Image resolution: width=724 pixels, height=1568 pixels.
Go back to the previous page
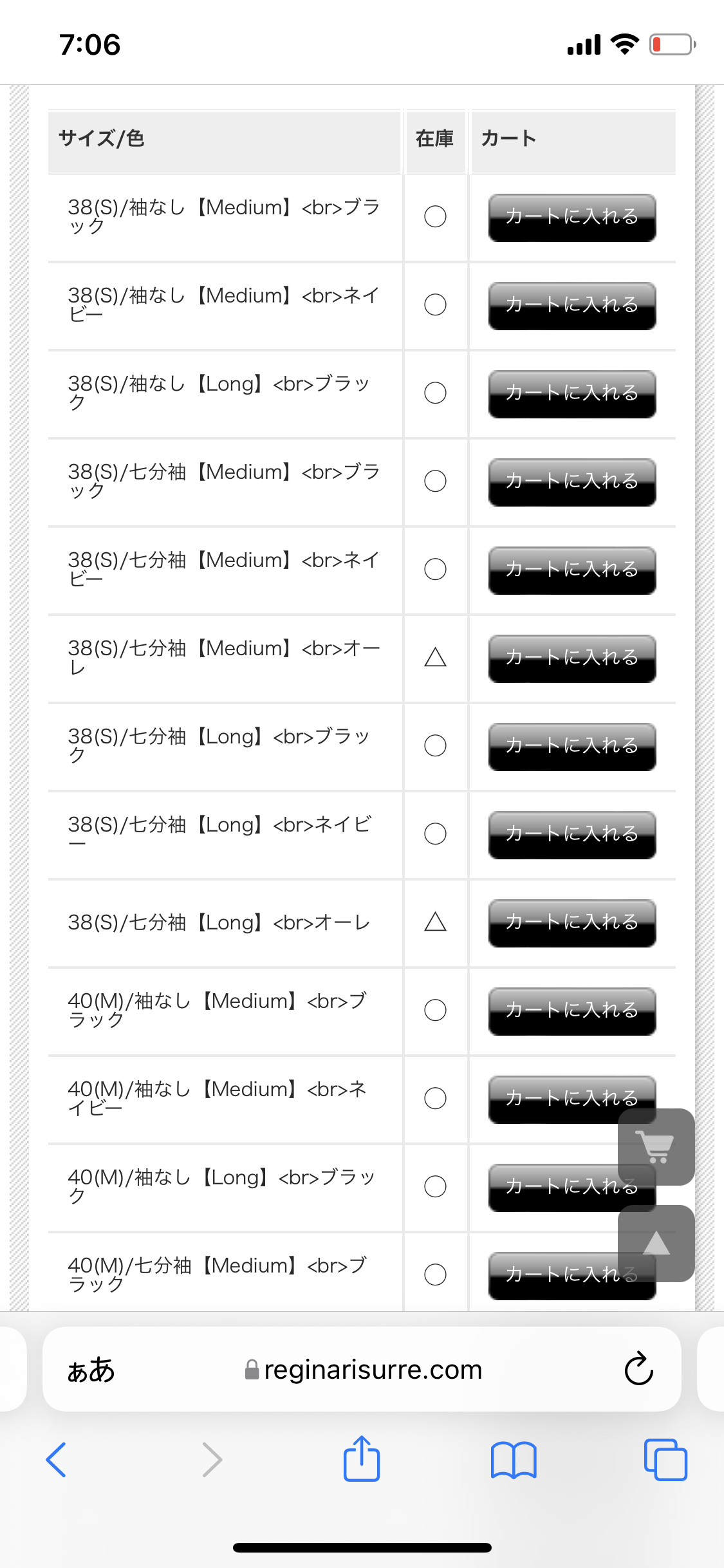click(56, 1459)
